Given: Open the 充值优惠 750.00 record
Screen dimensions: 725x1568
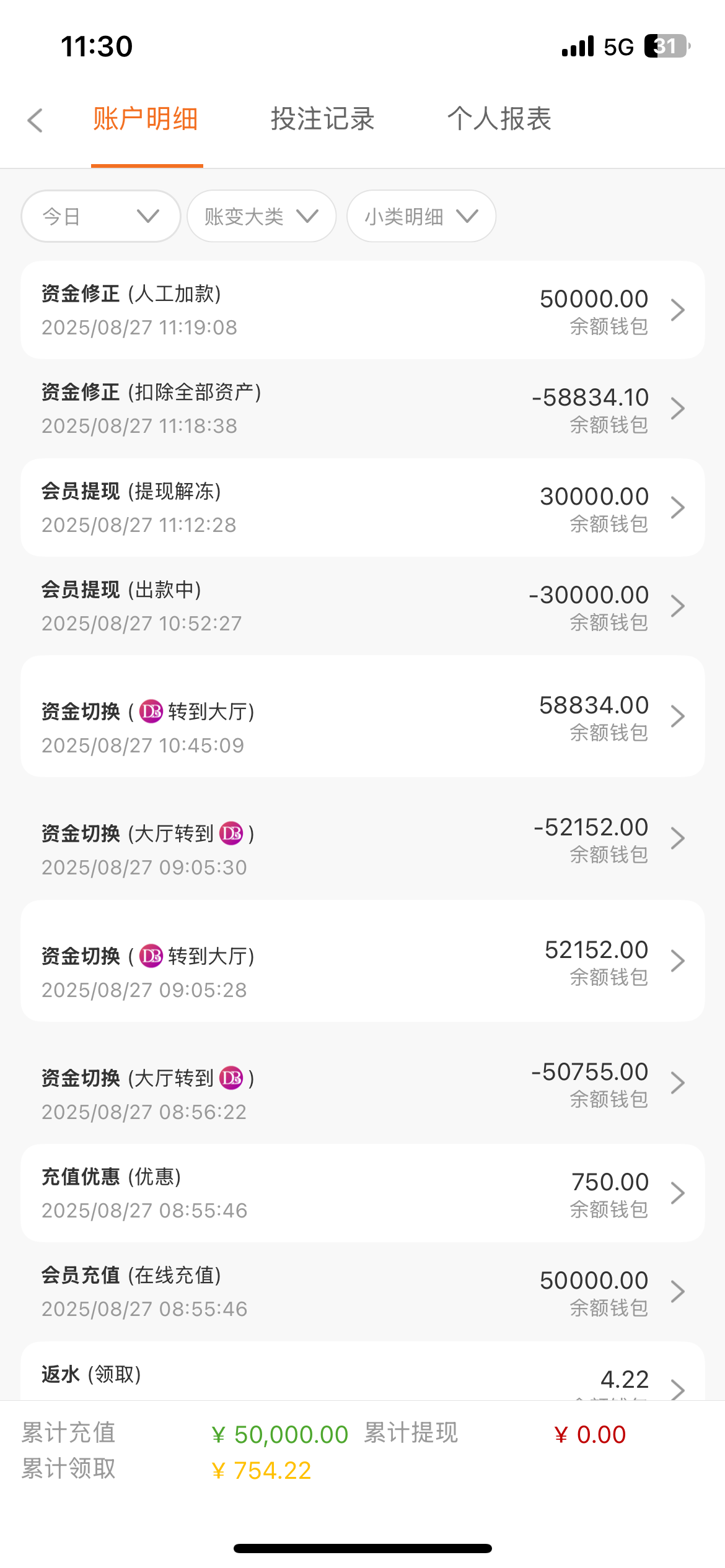Looking at the screenshot, I should [362, 1193].
